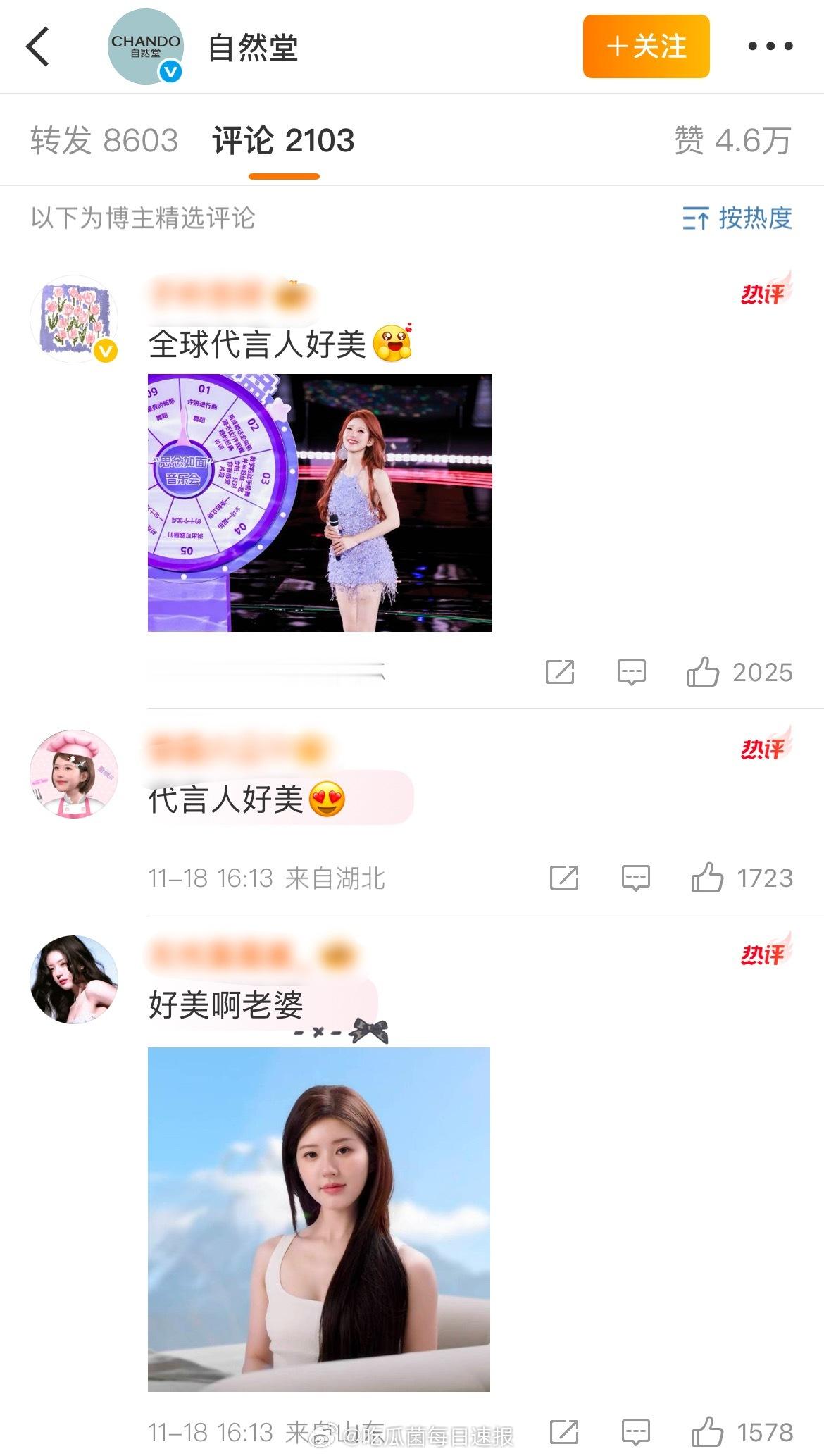Switch to the 赞 4.6万 tab
The image size is (824, 1456).
734,139
